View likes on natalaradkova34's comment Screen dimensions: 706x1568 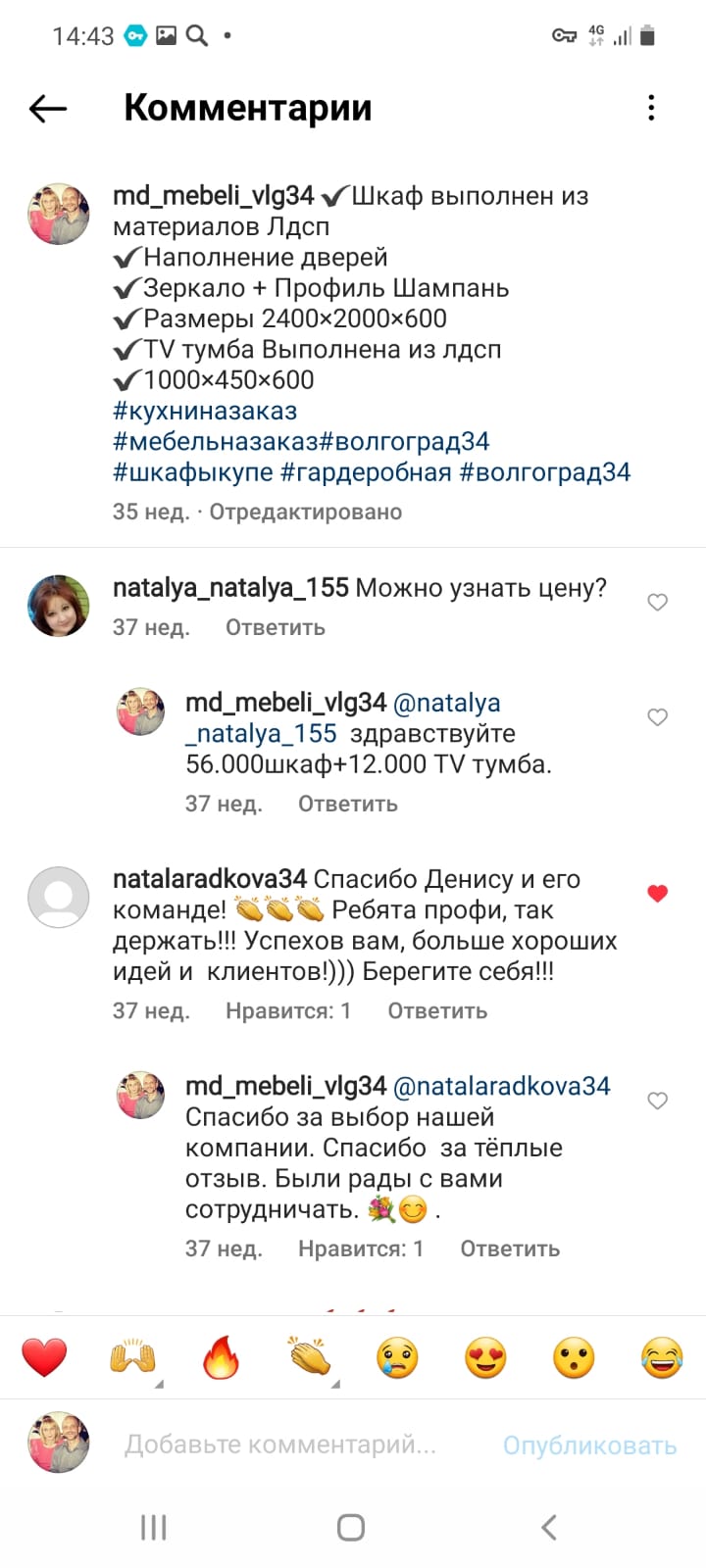pos(288,1010)
